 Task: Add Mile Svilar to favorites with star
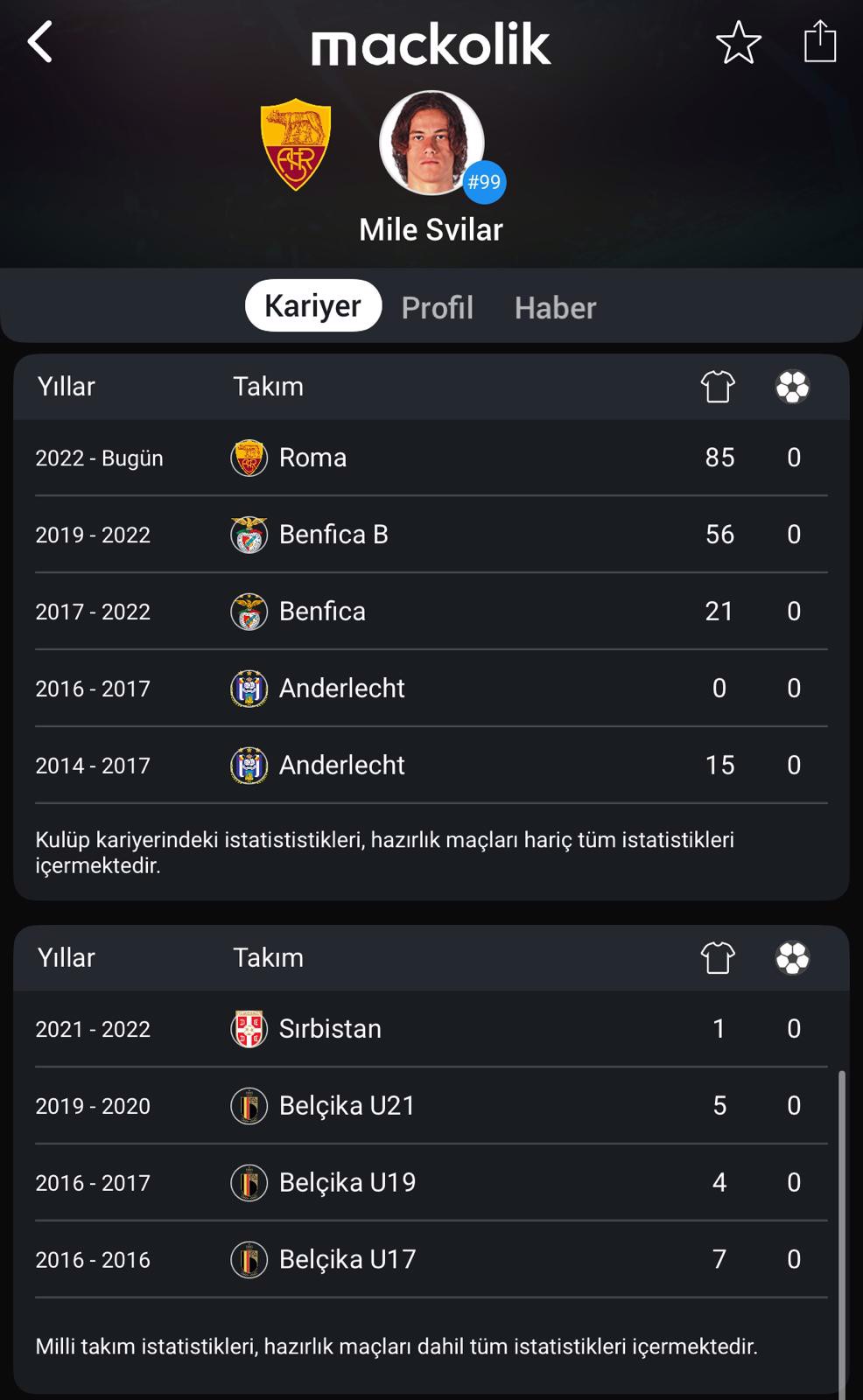pos(738,43)
